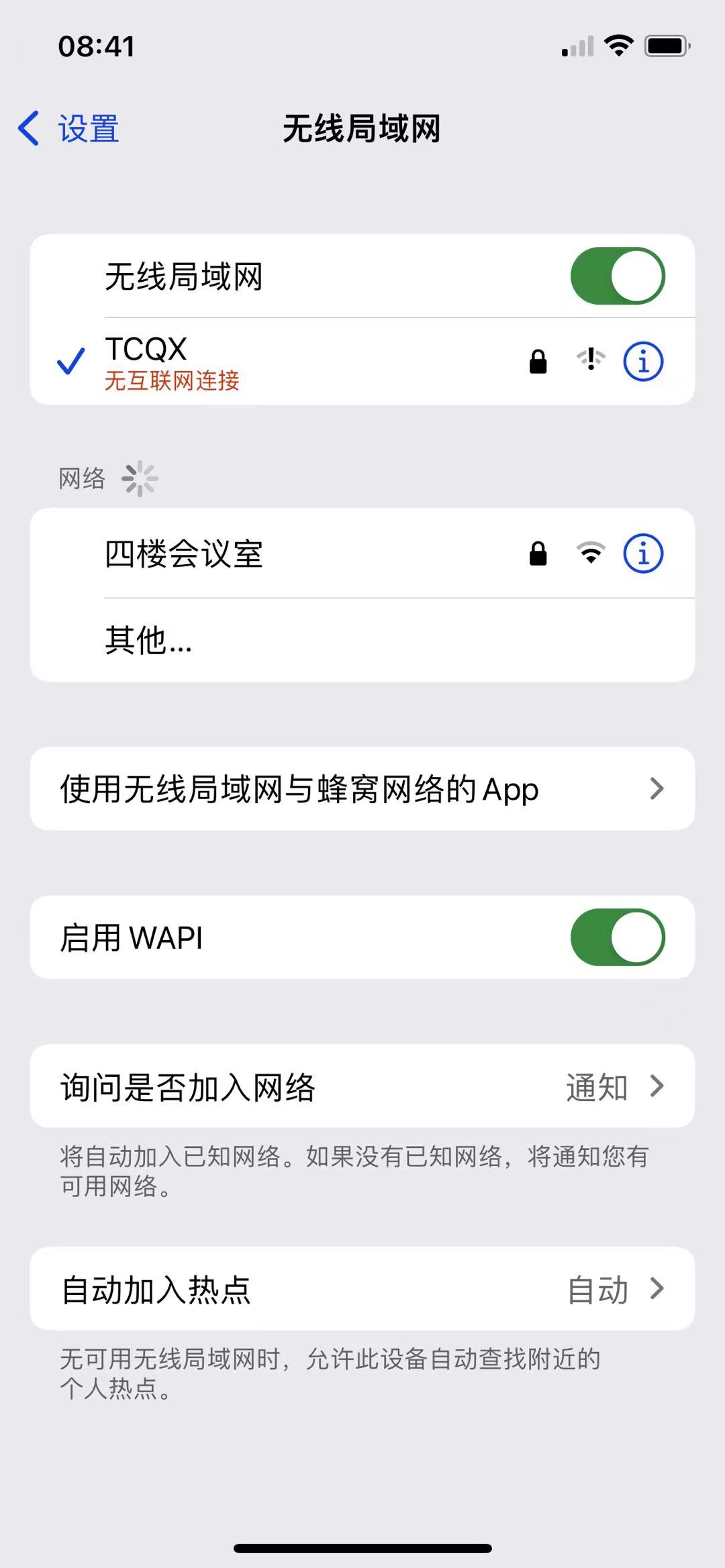Go back to 设置

(70, 128)
